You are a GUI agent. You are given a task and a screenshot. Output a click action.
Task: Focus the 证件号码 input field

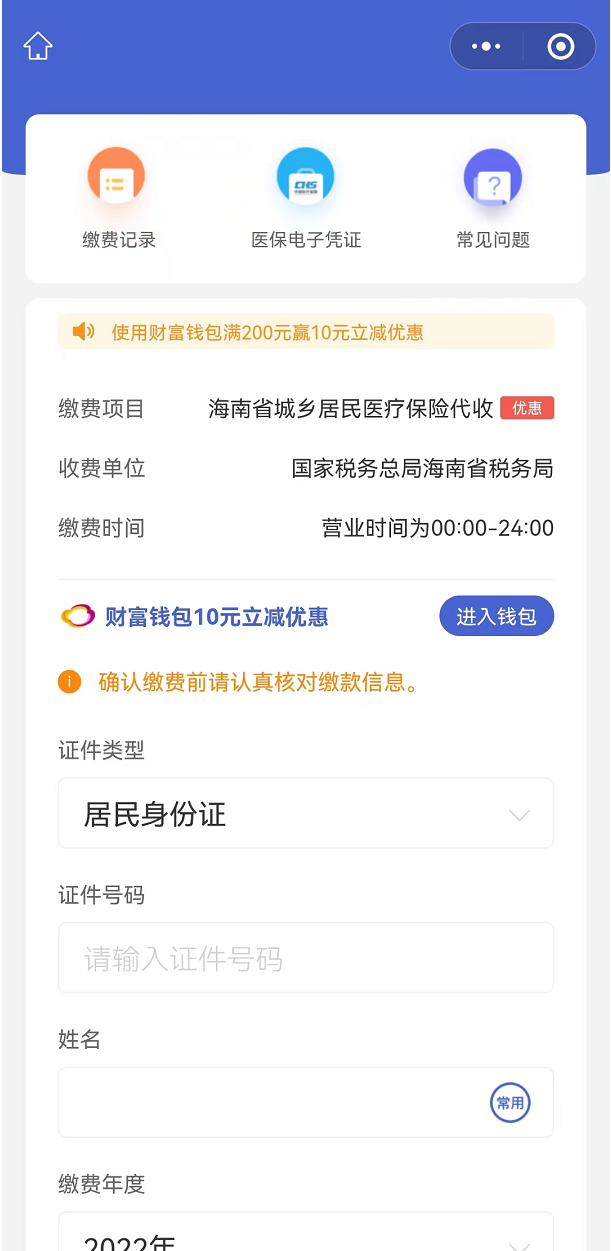coord(305,959)
